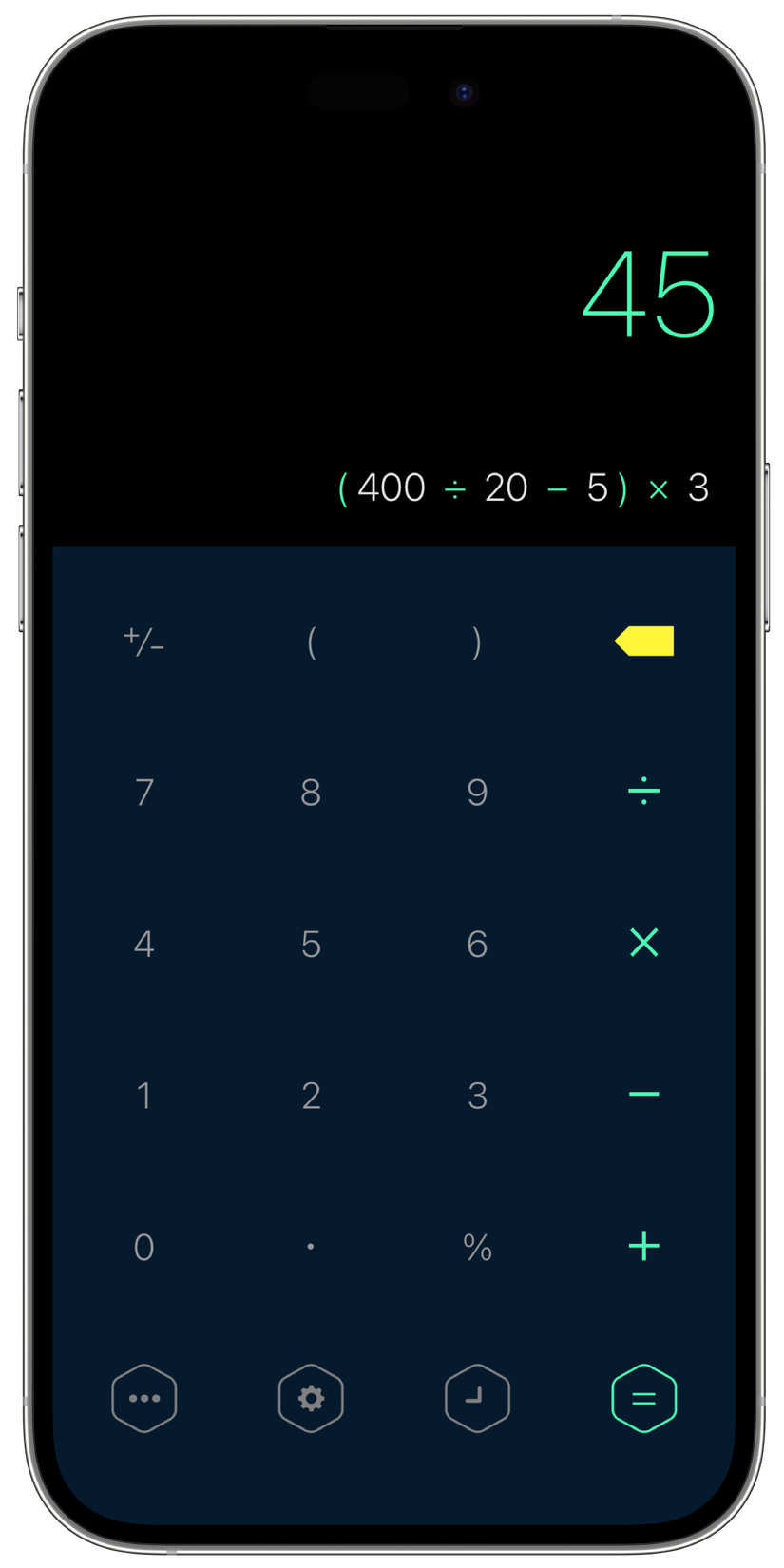784x1568 pixels.
Task: Tap the plus operator
Action: (644, 1246)
